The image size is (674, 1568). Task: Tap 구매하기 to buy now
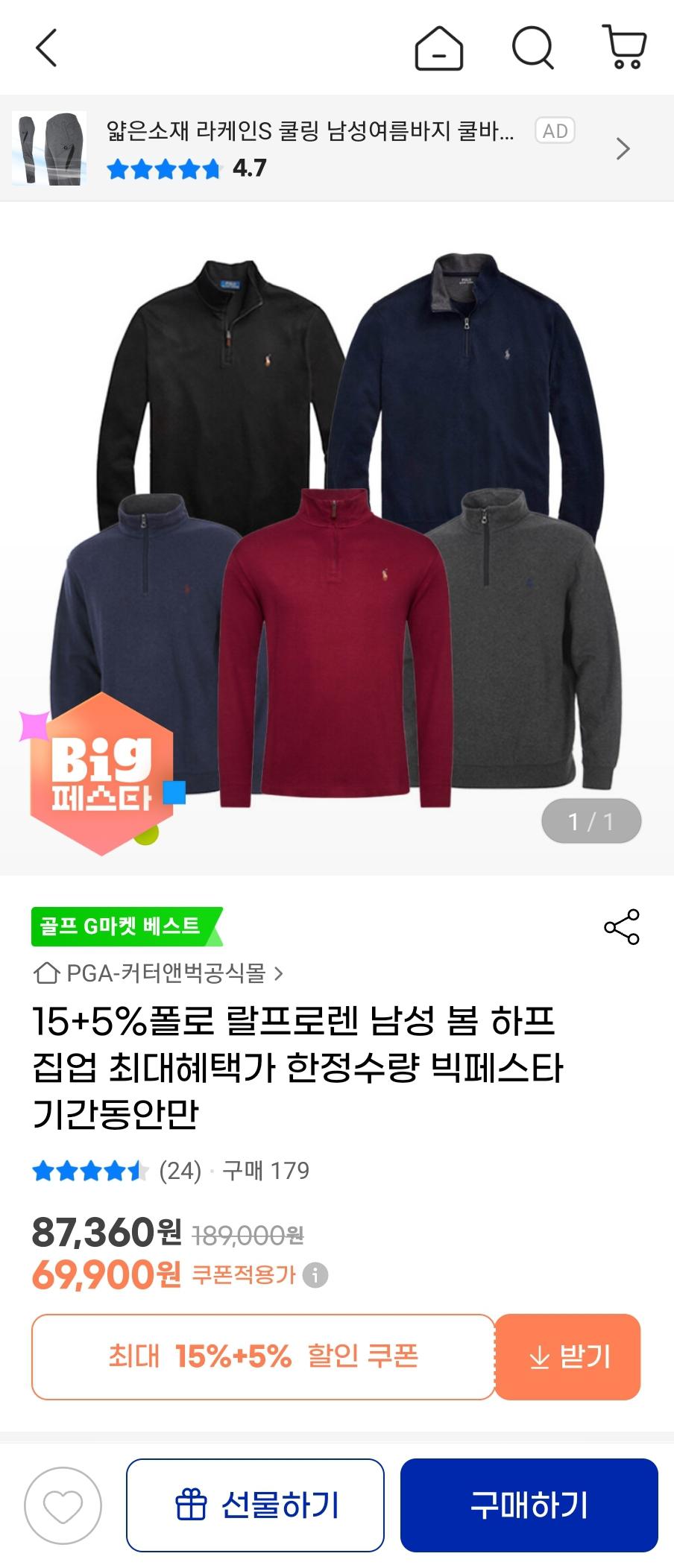click(x=529, y=1505)
